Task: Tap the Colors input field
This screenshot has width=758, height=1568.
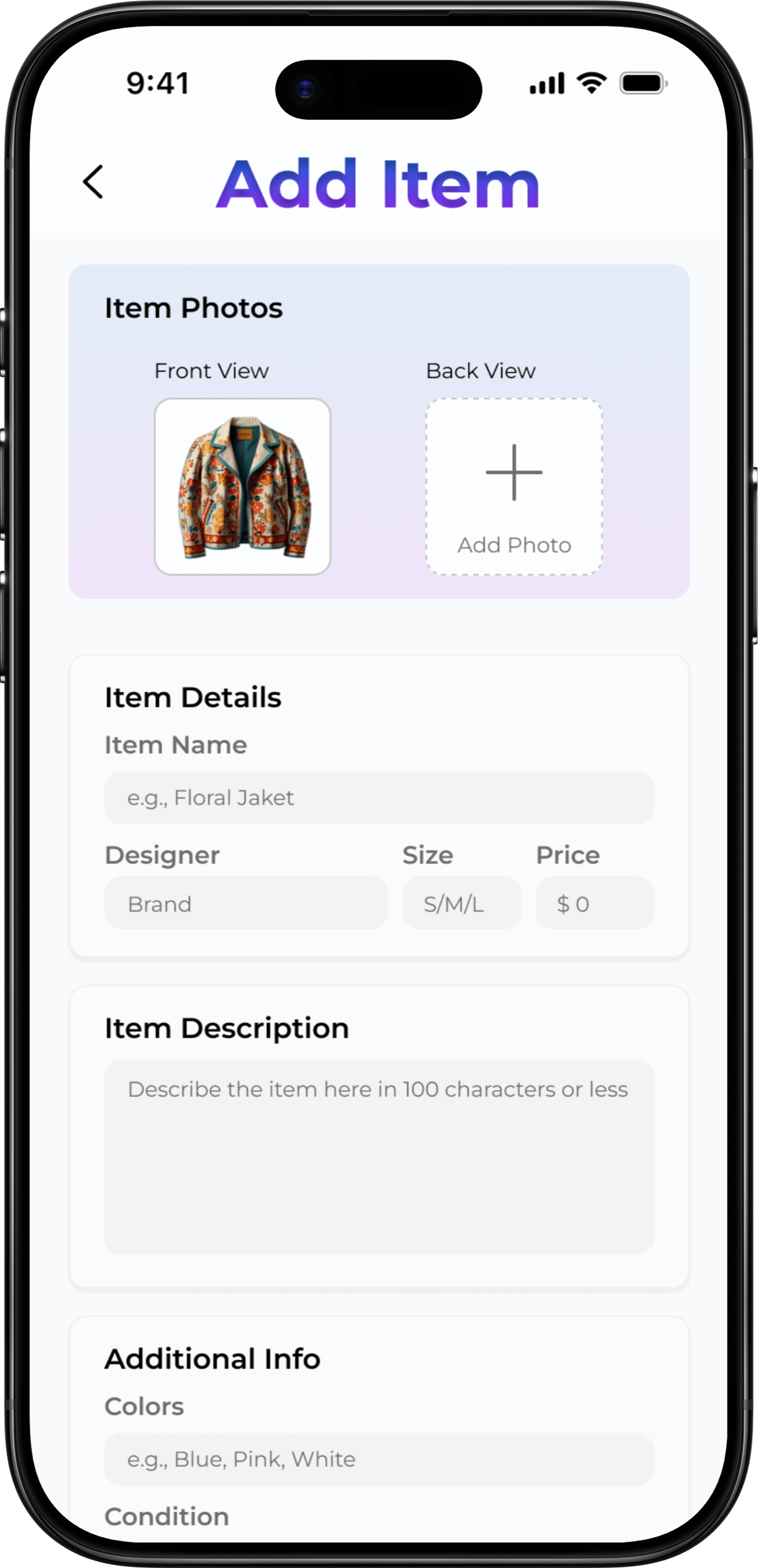Action: point(378,1458)
